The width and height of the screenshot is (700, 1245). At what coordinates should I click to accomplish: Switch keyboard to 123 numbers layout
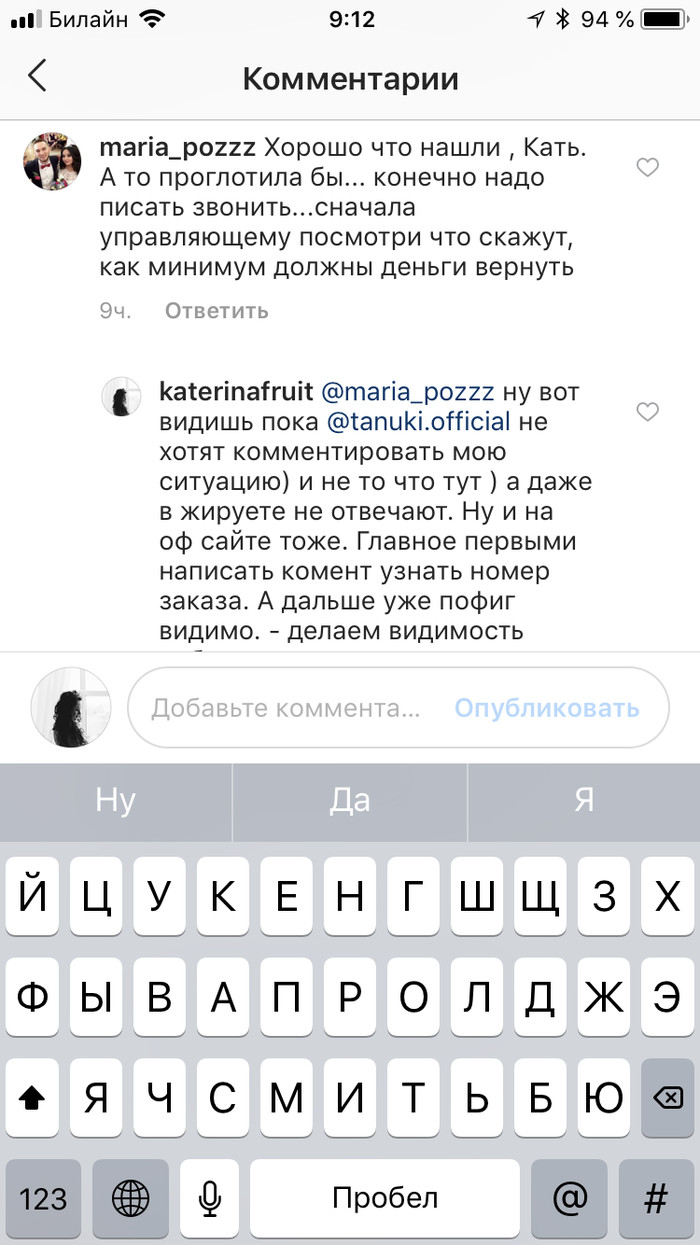click(x=44, y=1198)
